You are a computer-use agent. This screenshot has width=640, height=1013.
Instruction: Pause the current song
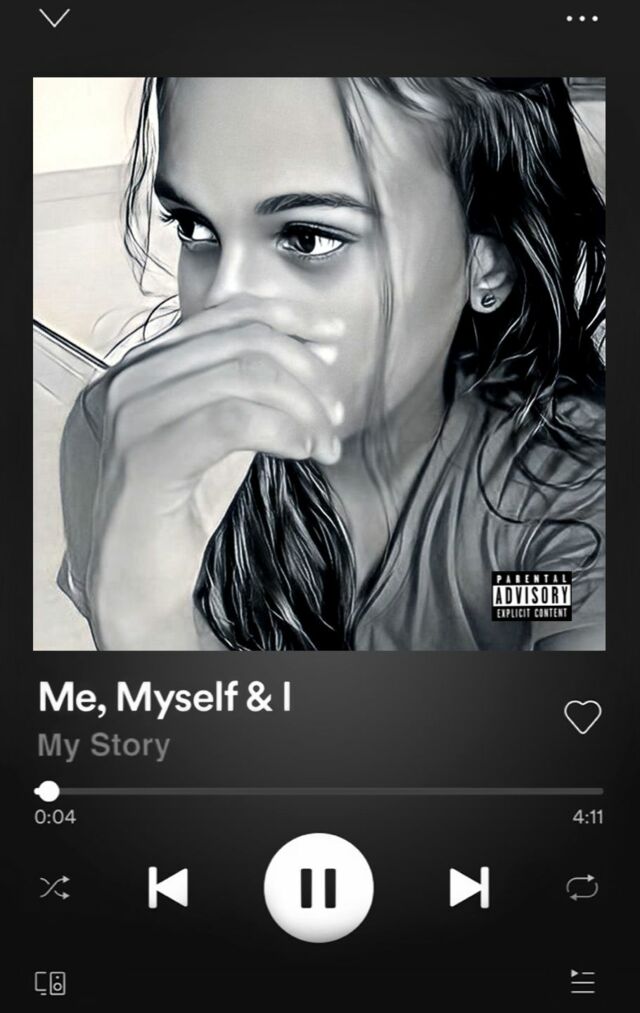click(x=318, y=887)
